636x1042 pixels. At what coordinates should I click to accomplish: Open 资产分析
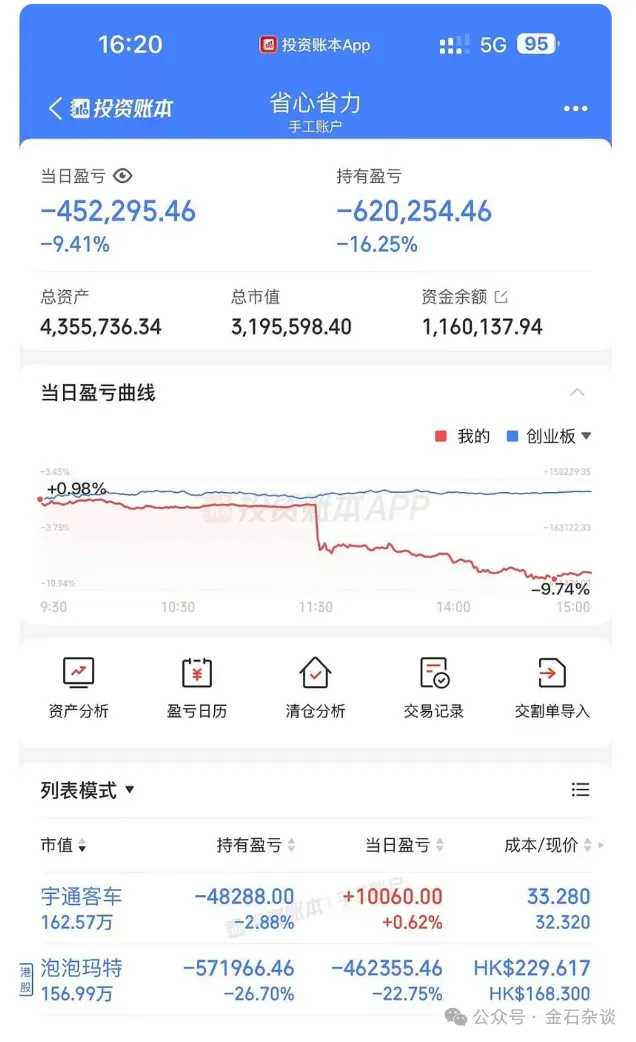(78, 687)
